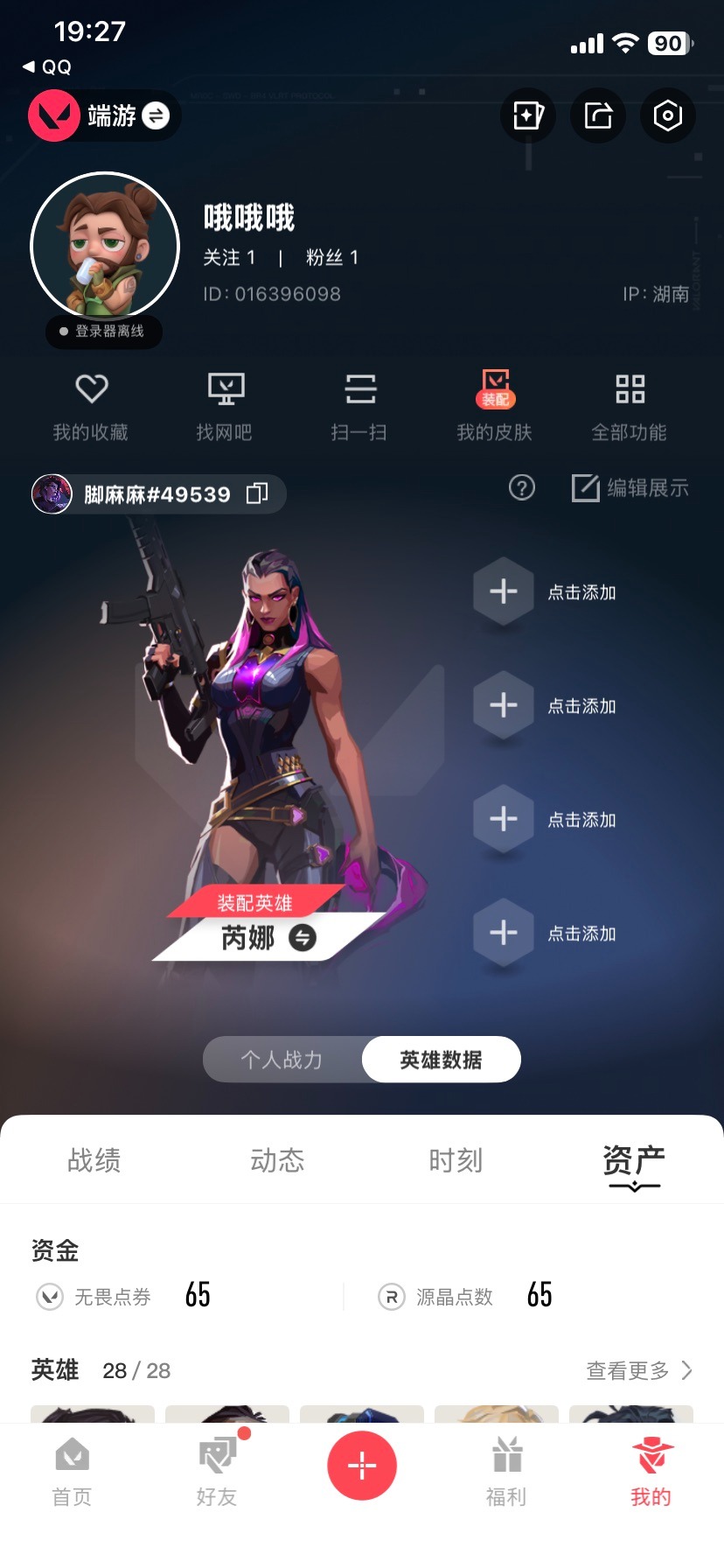Copy Riot ID beside 脚麻麻#49539
Image resolution: width=724 pixels, height=1568 pixels.
click(x=256, y=493)
